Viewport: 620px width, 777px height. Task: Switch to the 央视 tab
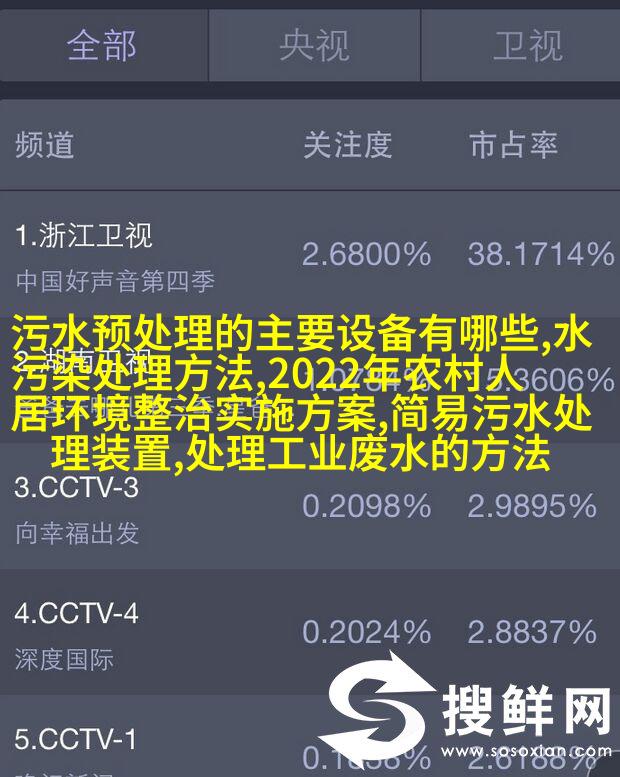pos(314,46)
